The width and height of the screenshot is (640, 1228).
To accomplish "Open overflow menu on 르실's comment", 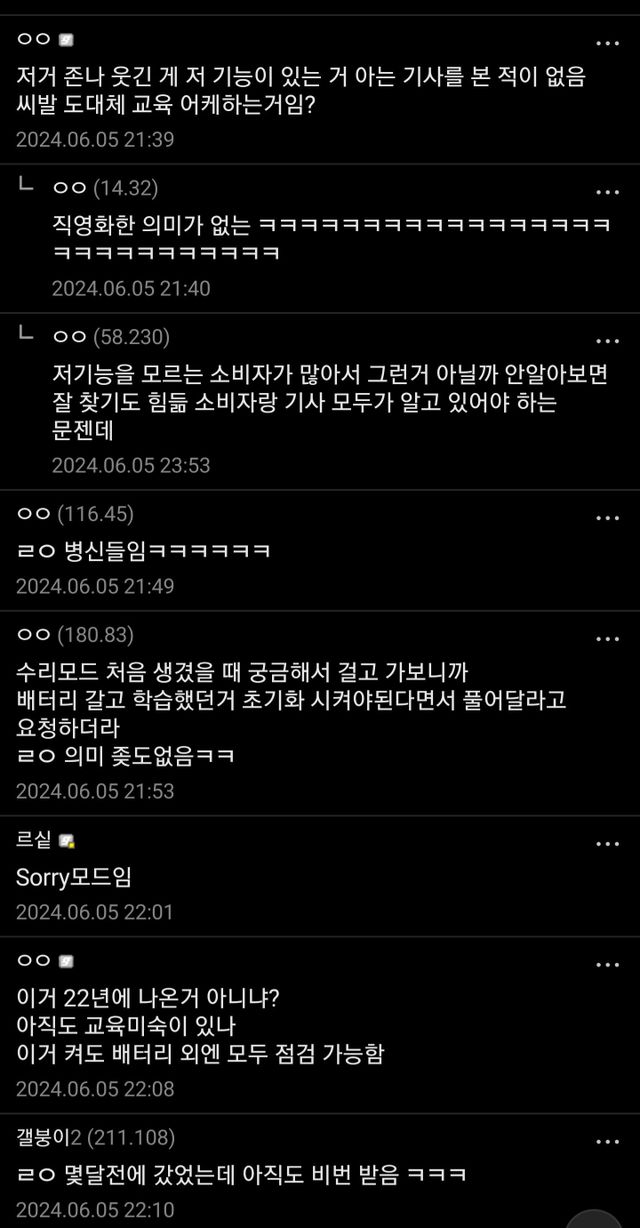I will click(607, 843).
